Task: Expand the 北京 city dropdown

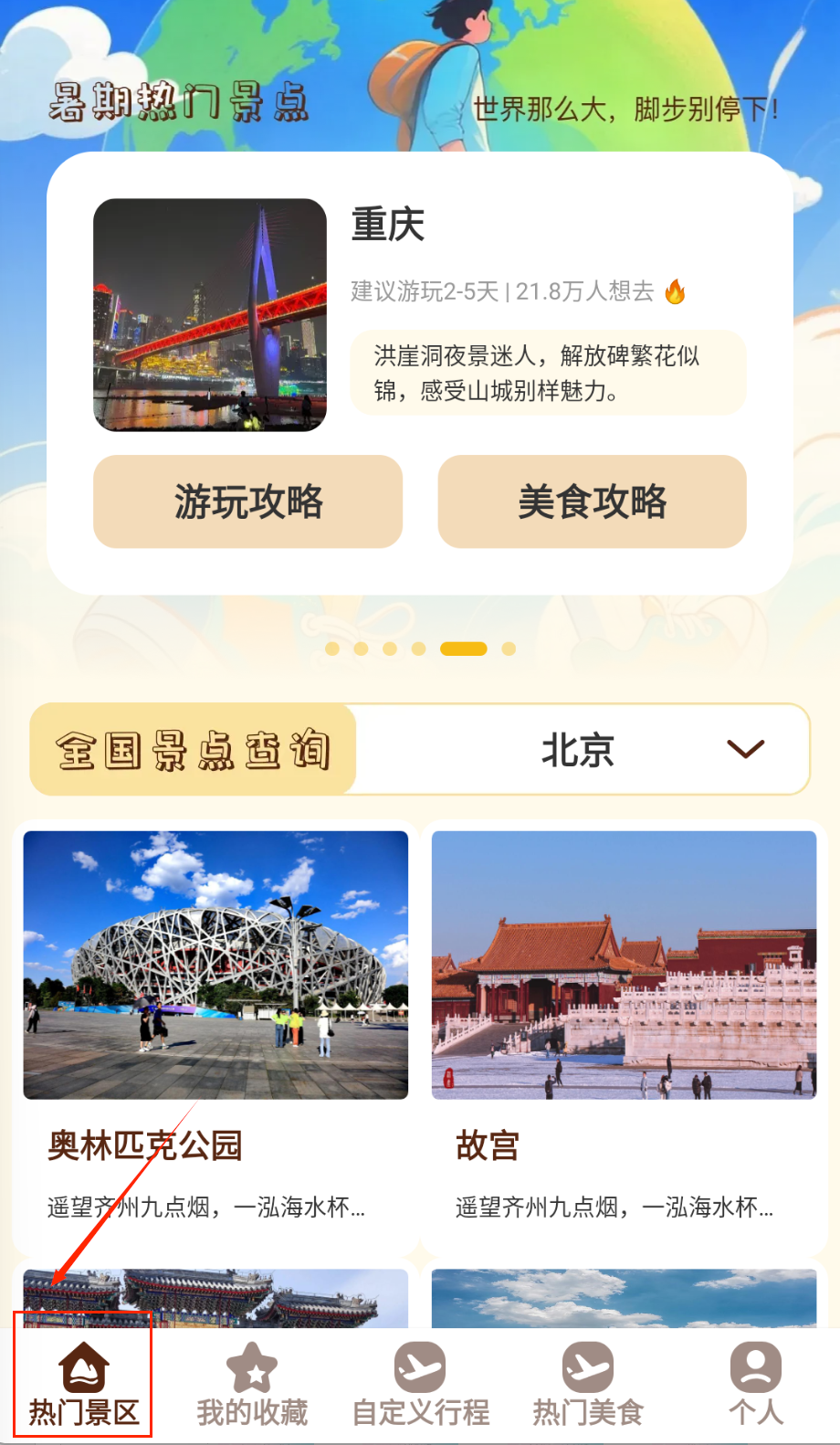Action: pyautogui.click(x=744, y=749)
